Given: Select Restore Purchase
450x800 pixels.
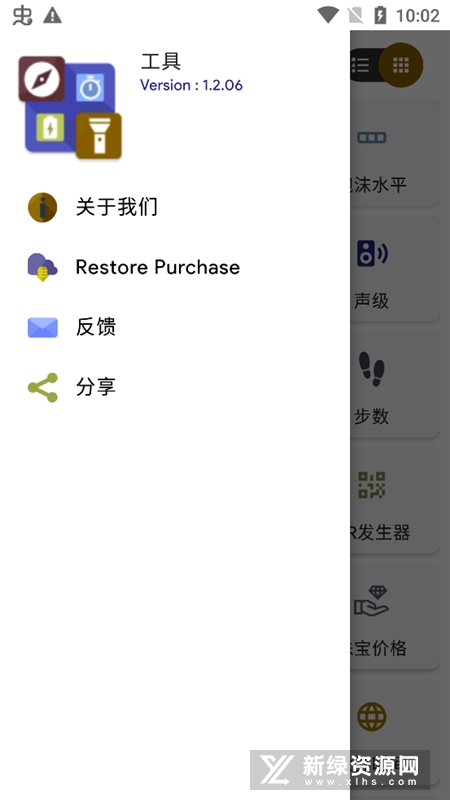Looking at the screenshot, I should pyautogui.click(x=175, y=267).
